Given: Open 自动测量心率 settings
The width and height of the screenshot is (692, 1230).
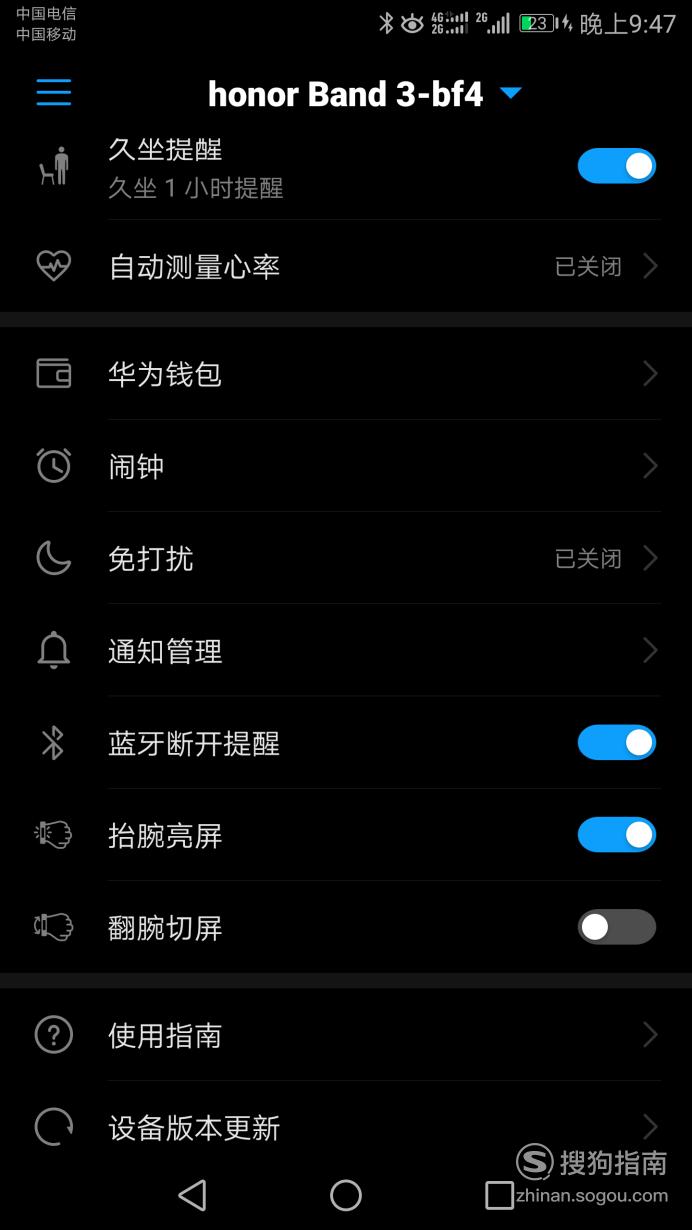Looking at the screenshot, I should point(346,266).
